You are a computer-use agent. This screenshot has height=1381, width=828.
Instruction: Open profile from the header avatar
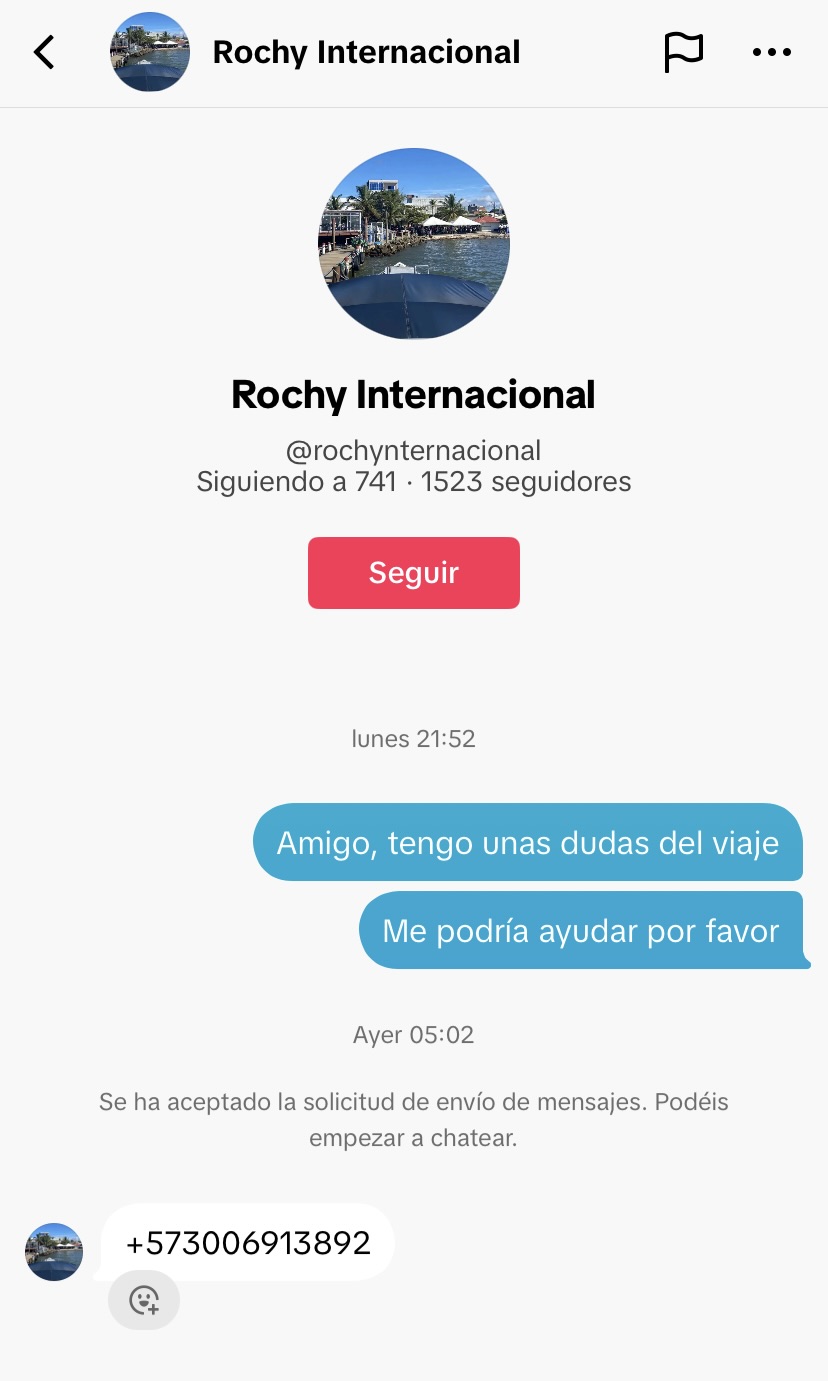point(150,52)
